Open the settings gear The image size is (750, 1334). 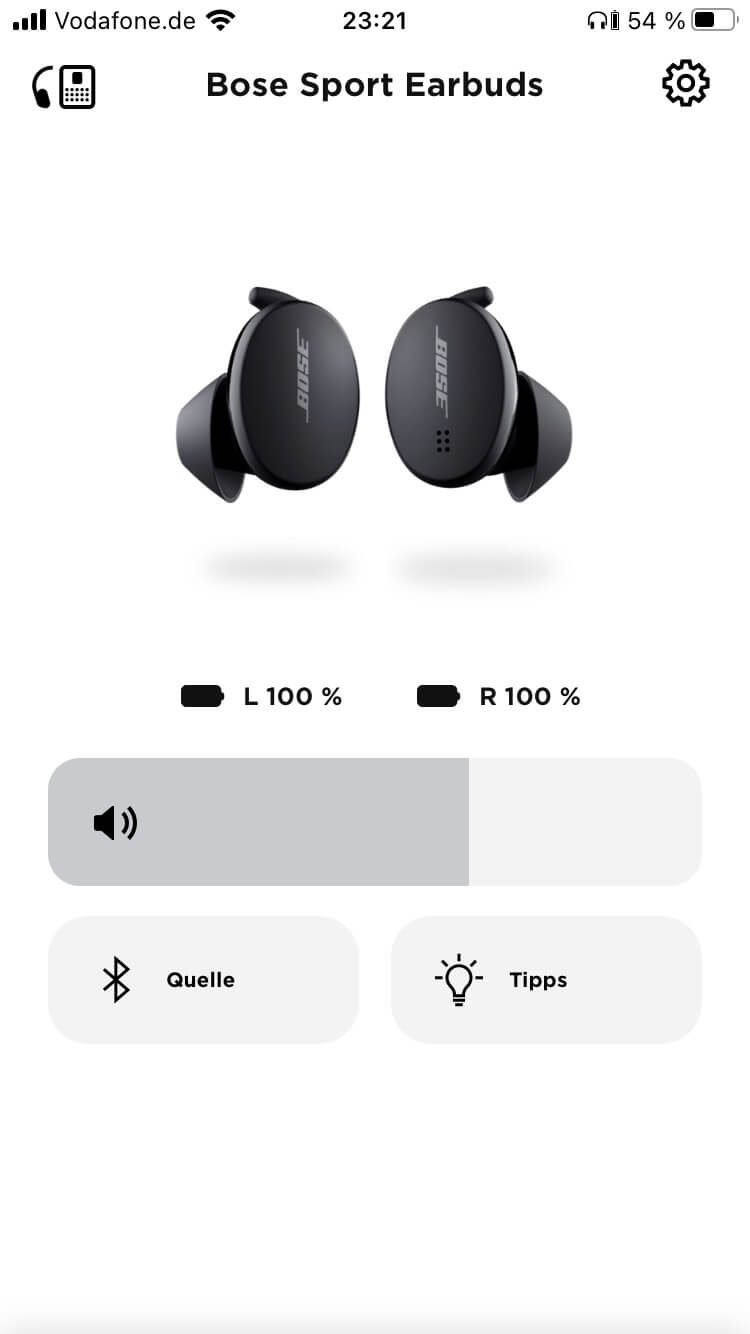tap(685, 84)
